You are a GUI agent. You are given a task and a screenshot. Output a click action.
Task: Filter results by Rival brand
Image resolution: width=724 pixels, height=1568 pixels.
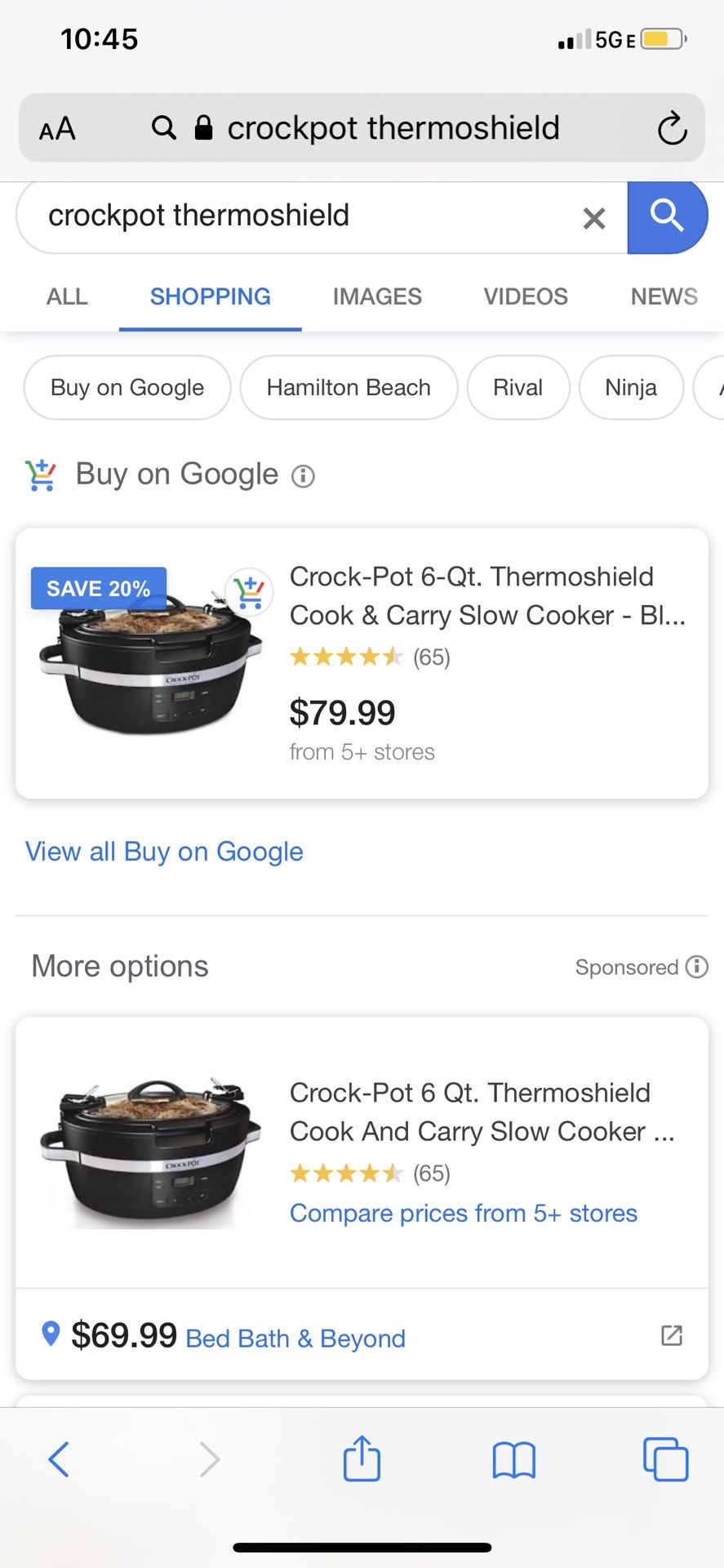tap(517, 388)
